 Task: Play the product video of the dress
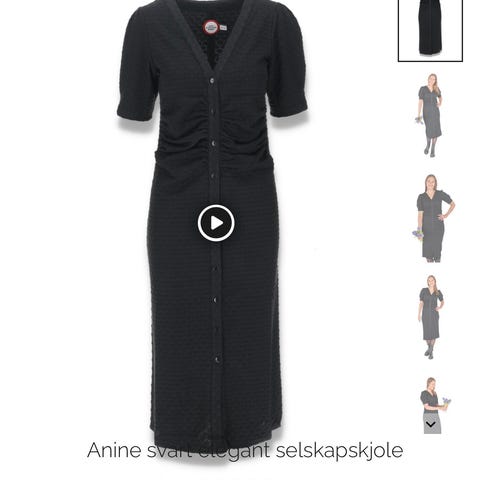click(x=216, y=223)
